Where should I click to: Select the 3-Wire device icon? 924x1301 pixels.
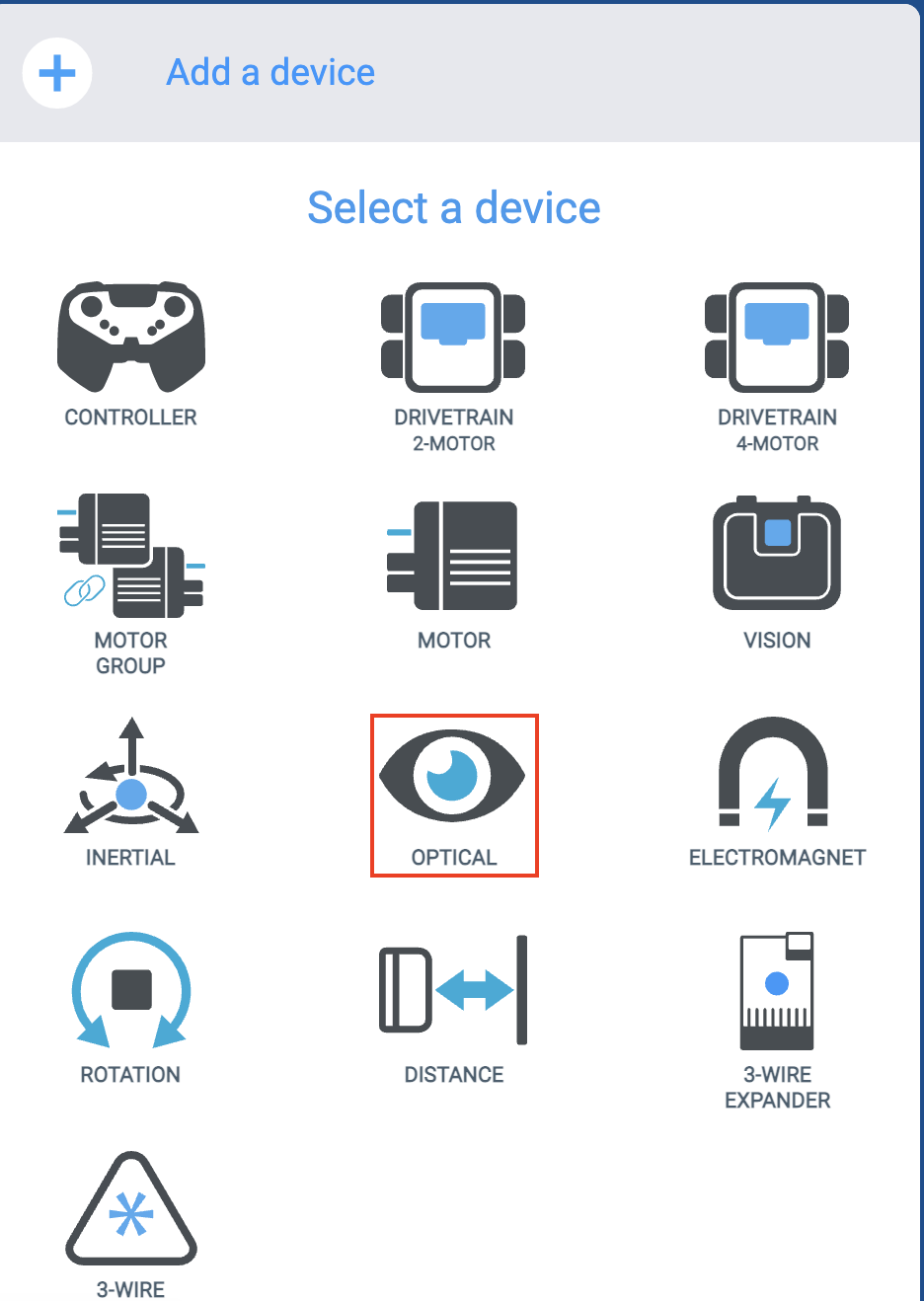click(131, 1206)
